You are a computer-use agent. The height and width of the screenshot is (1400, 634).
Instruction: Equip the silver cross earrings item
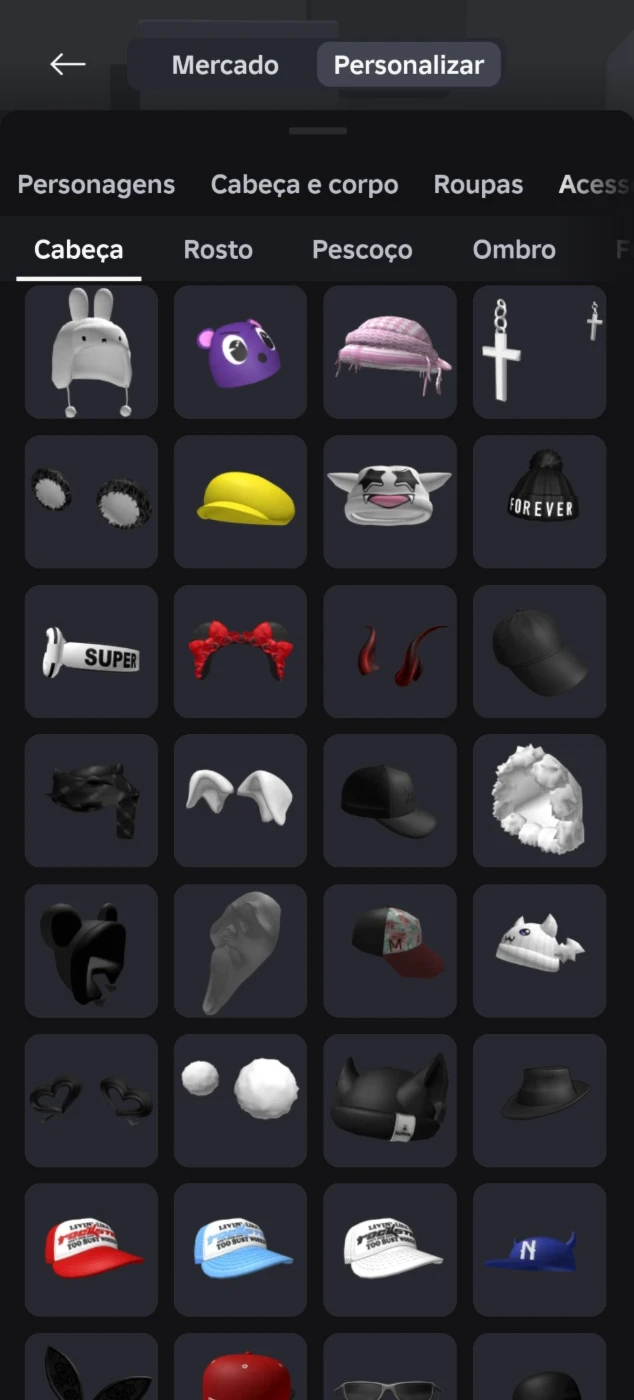[540, 352]
